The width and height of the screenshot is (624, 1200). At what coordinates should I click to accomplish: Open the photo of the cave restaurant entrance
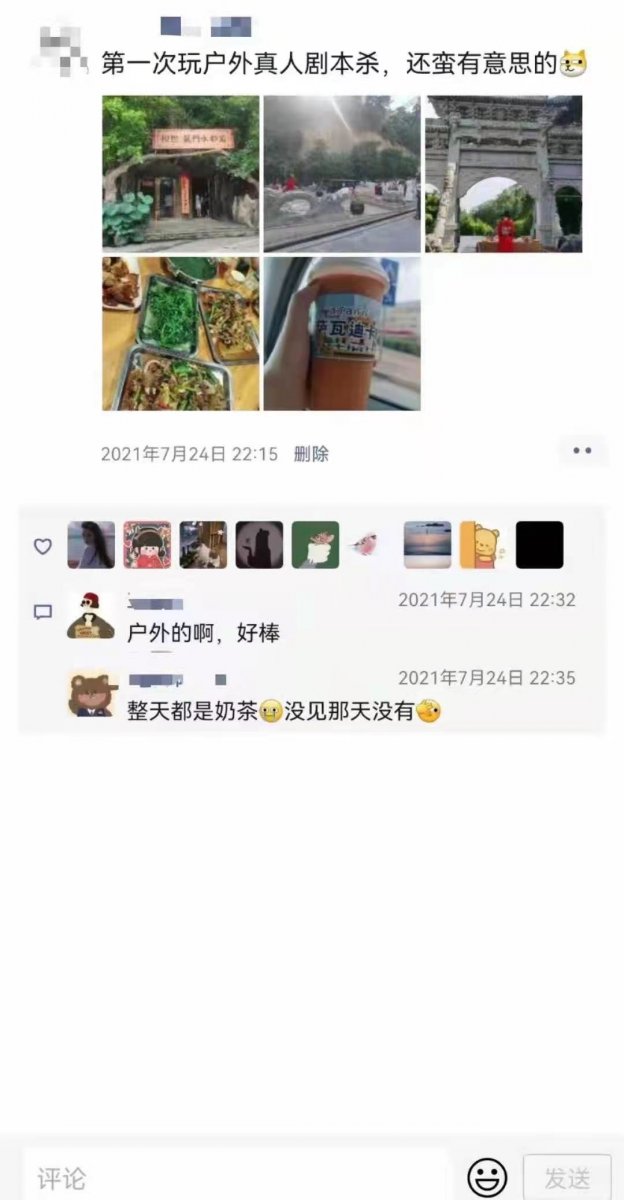[180, 173]
